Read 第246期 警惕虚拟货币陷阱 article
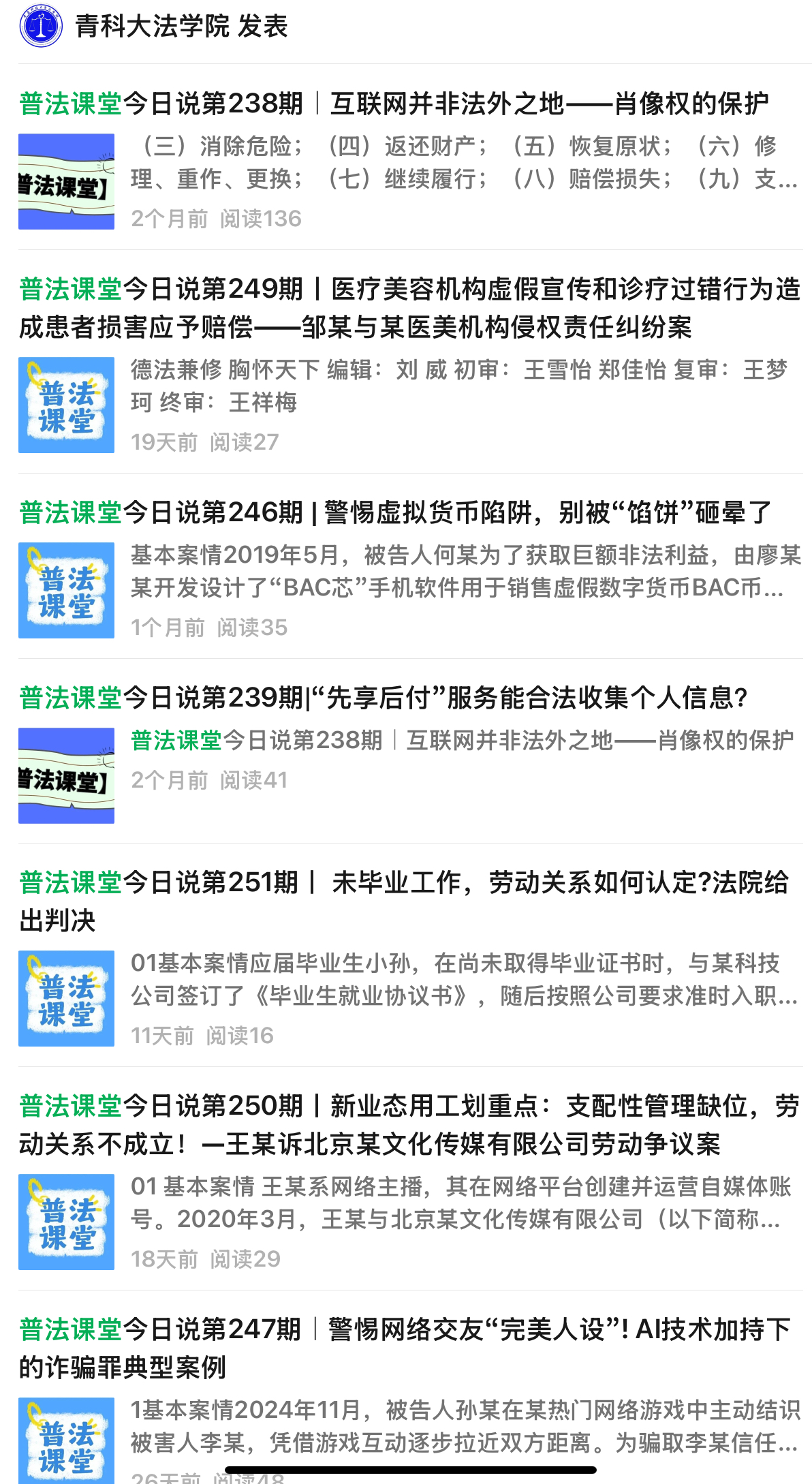 [395, 512]
